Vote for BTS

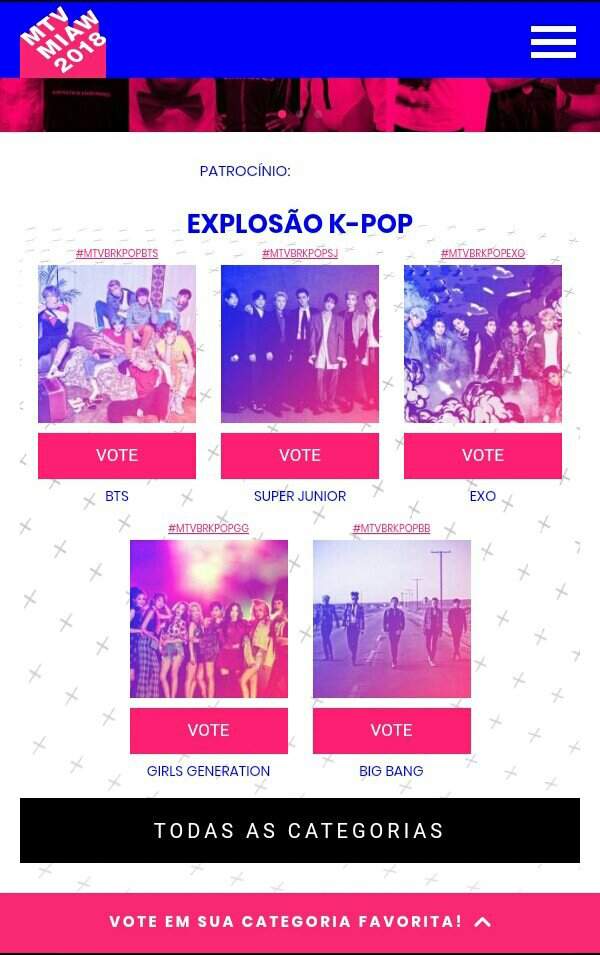click(x=117, y=455)
